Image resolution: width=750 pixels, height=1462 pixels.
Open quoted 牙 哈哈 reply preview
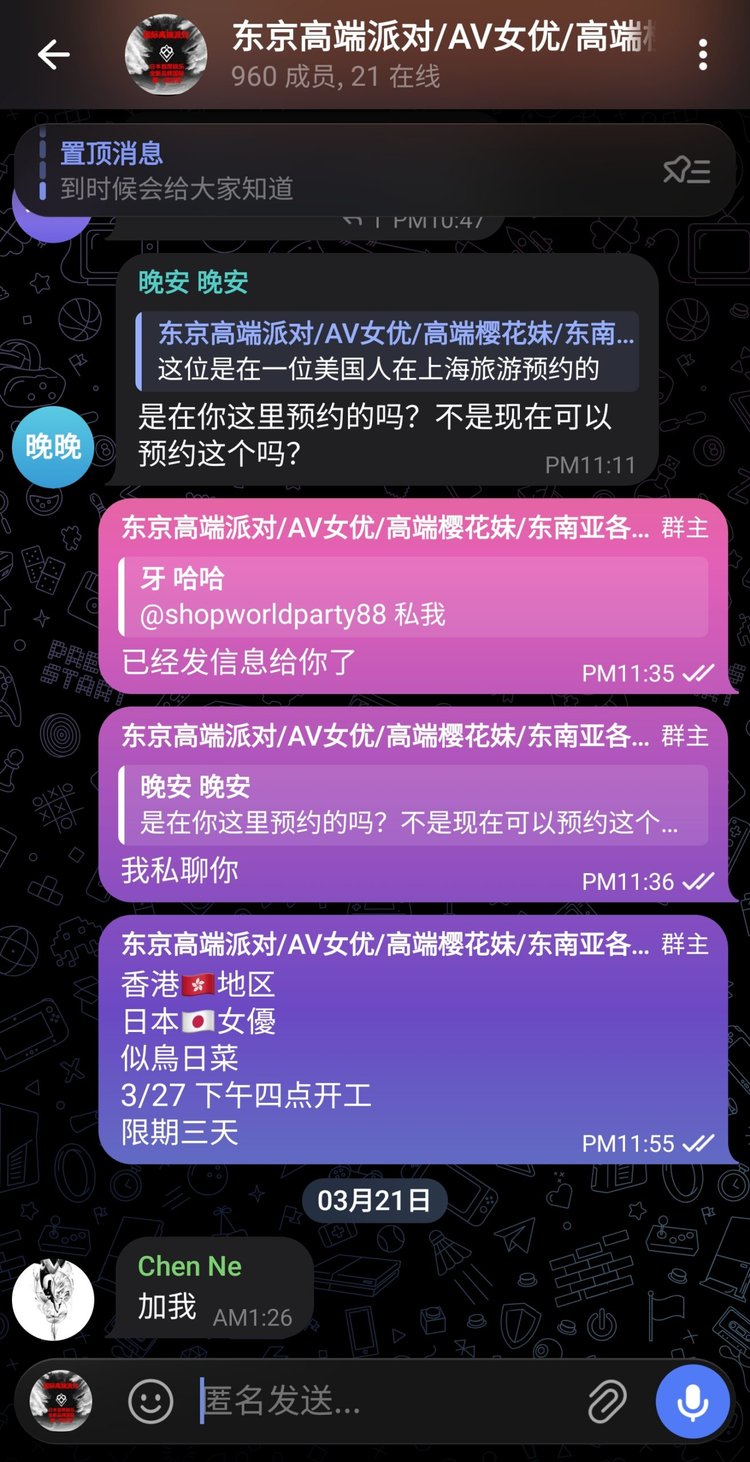pos(413,597)
